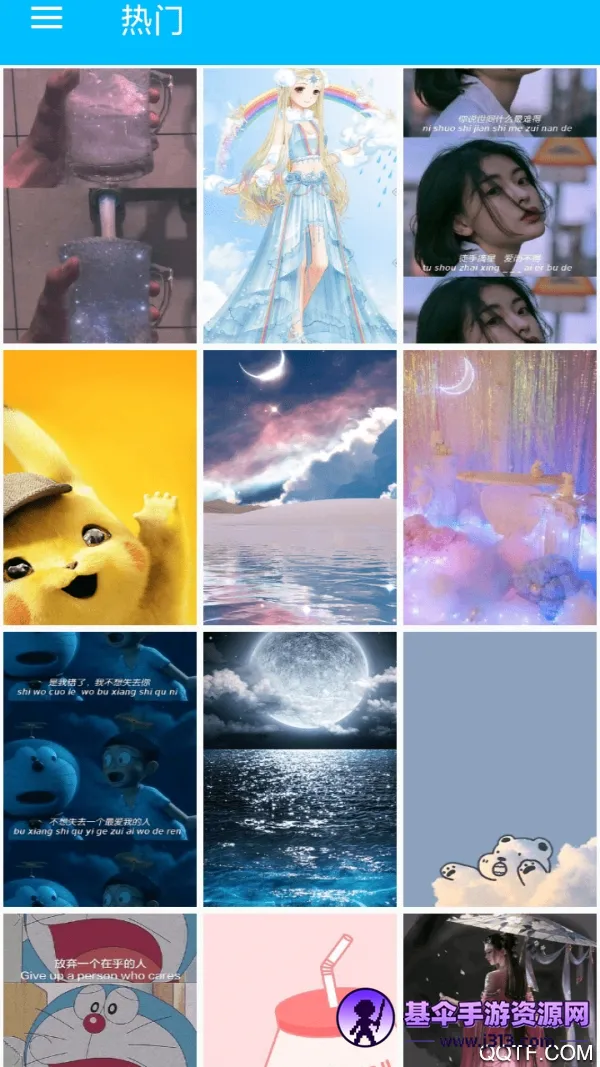This screenshot has width=600, height=1067.
Task: Open the sparkly pastel fantasy room wallpaper
Action: pos(500,487)
